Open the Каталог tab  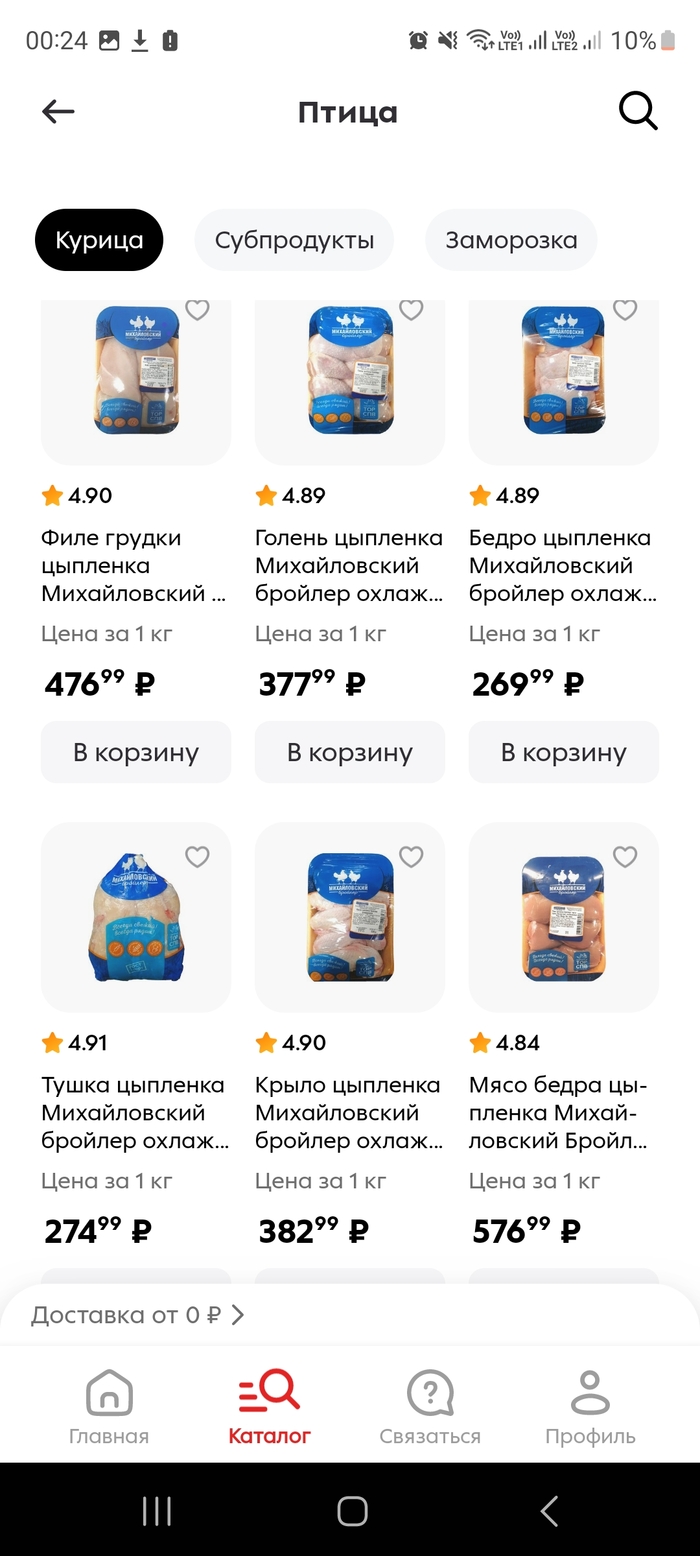[270, 1408]
